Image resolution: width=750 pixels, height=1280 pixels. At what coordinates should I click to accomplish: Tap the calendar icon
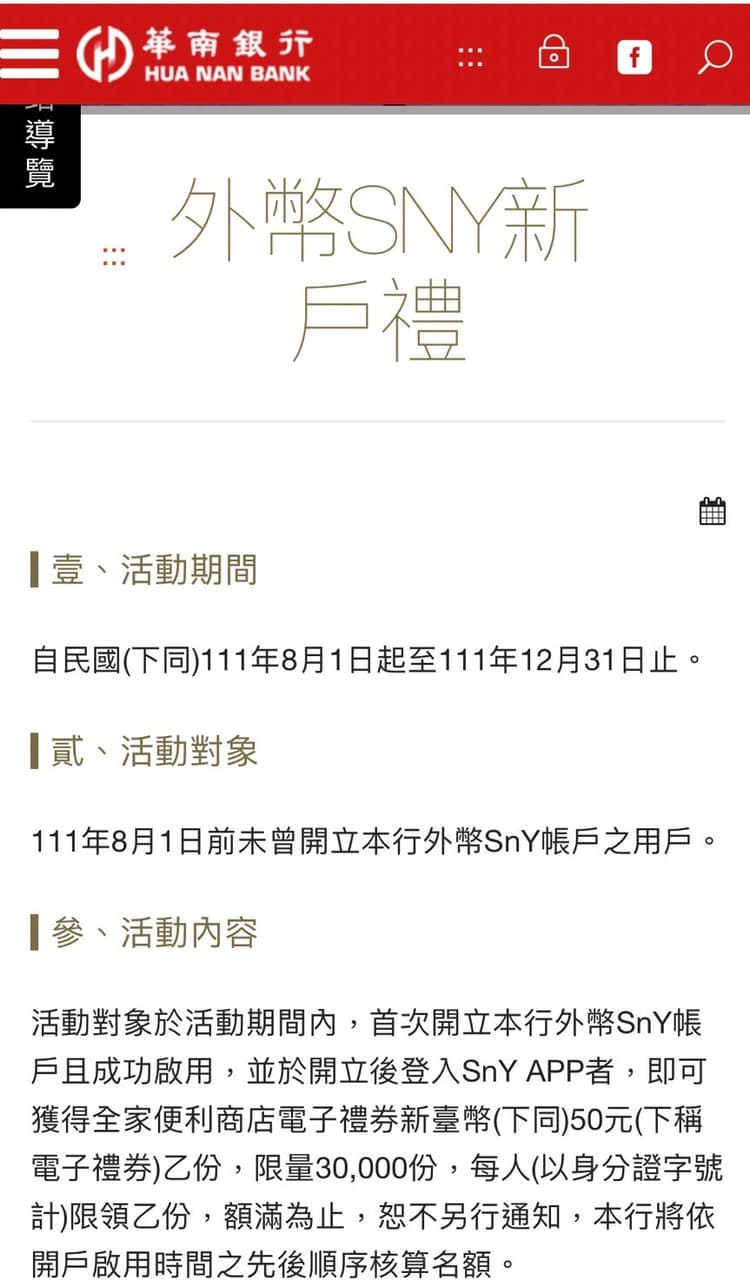(712, 511)
